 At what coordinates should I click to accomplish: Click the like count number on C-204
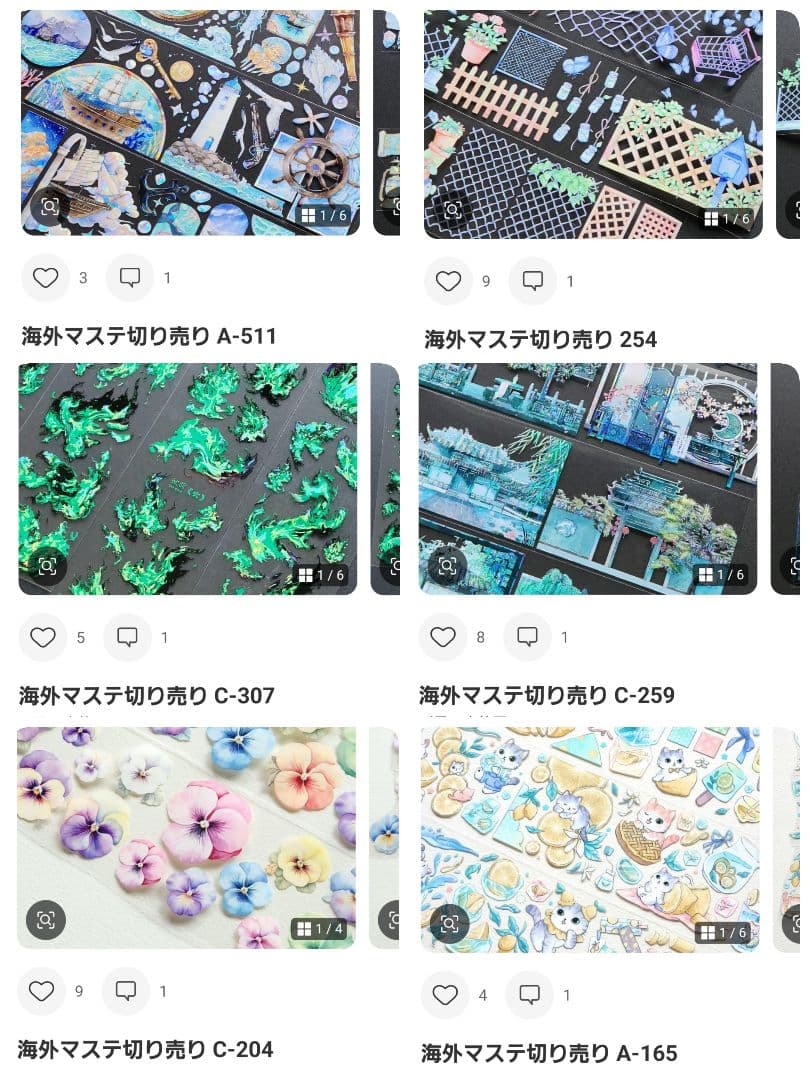coord(81,991)
